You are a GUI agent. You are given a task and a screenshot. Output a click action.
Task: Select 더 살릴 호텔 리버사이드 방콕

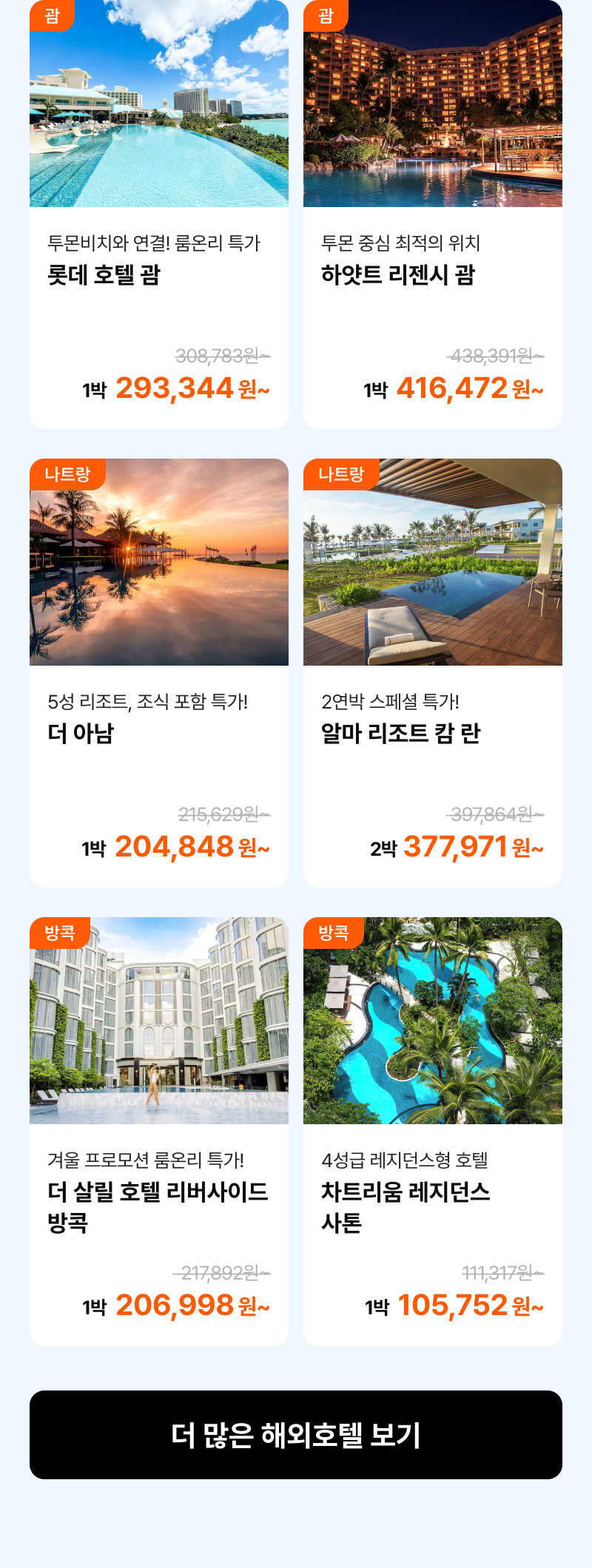click(159, 1132)
